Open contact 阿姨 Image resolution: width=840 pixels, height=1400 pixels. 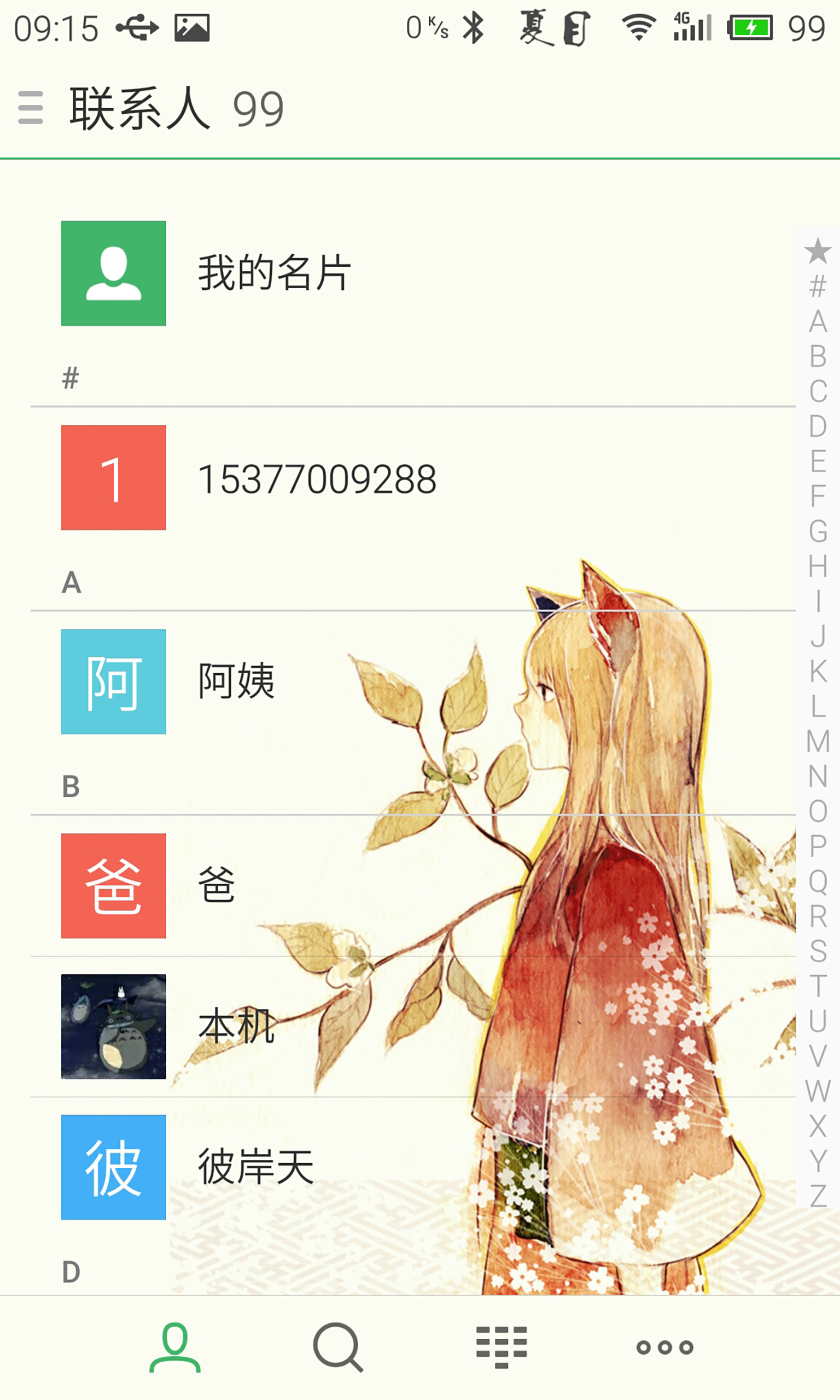[413, 681]
